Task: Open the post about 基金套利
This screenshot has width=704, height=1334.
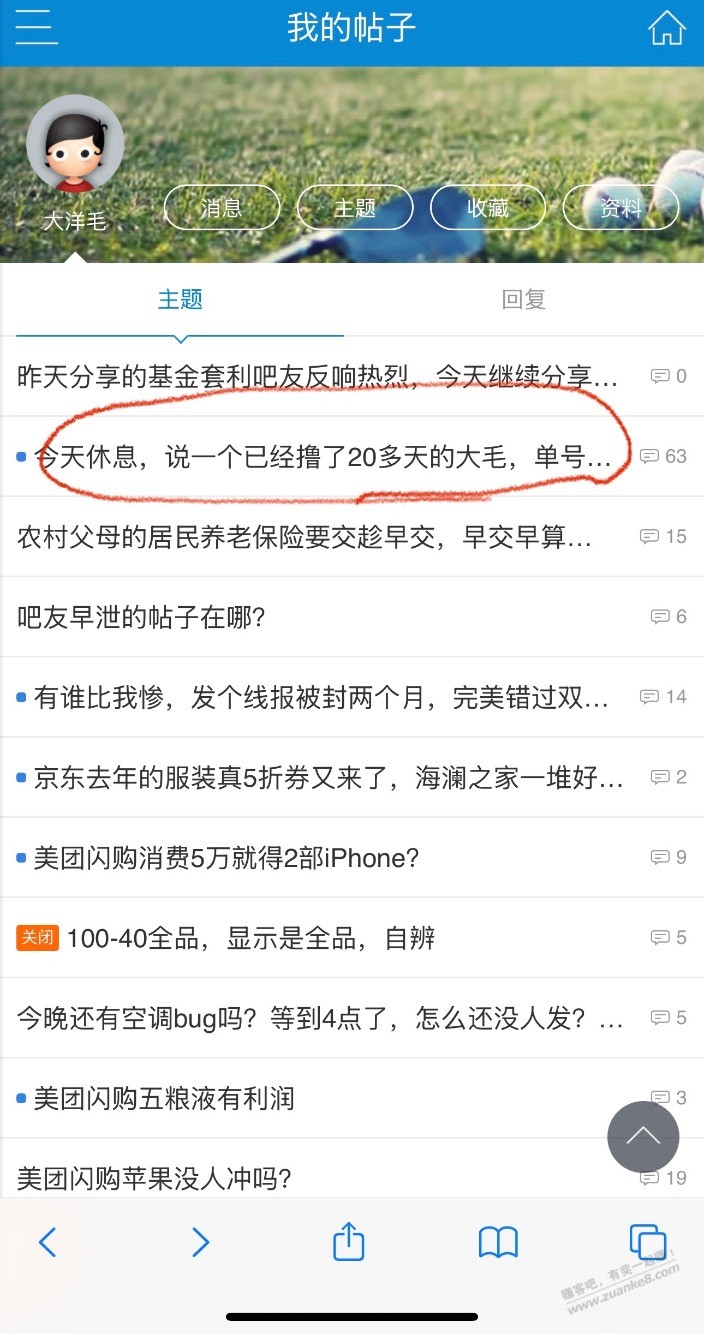Action: 318,376
